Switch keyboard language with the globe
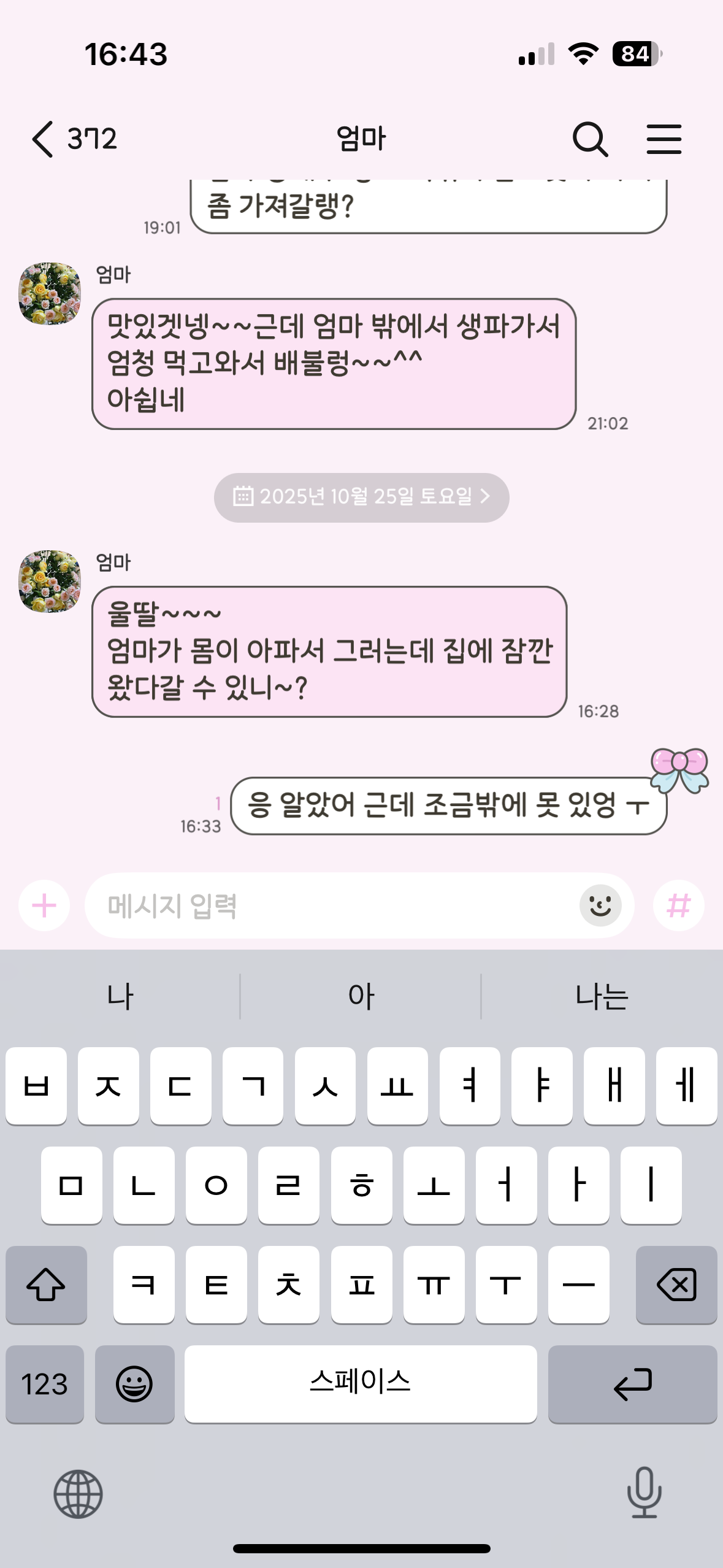The image size is (723, 1568). coord(78,1494)
